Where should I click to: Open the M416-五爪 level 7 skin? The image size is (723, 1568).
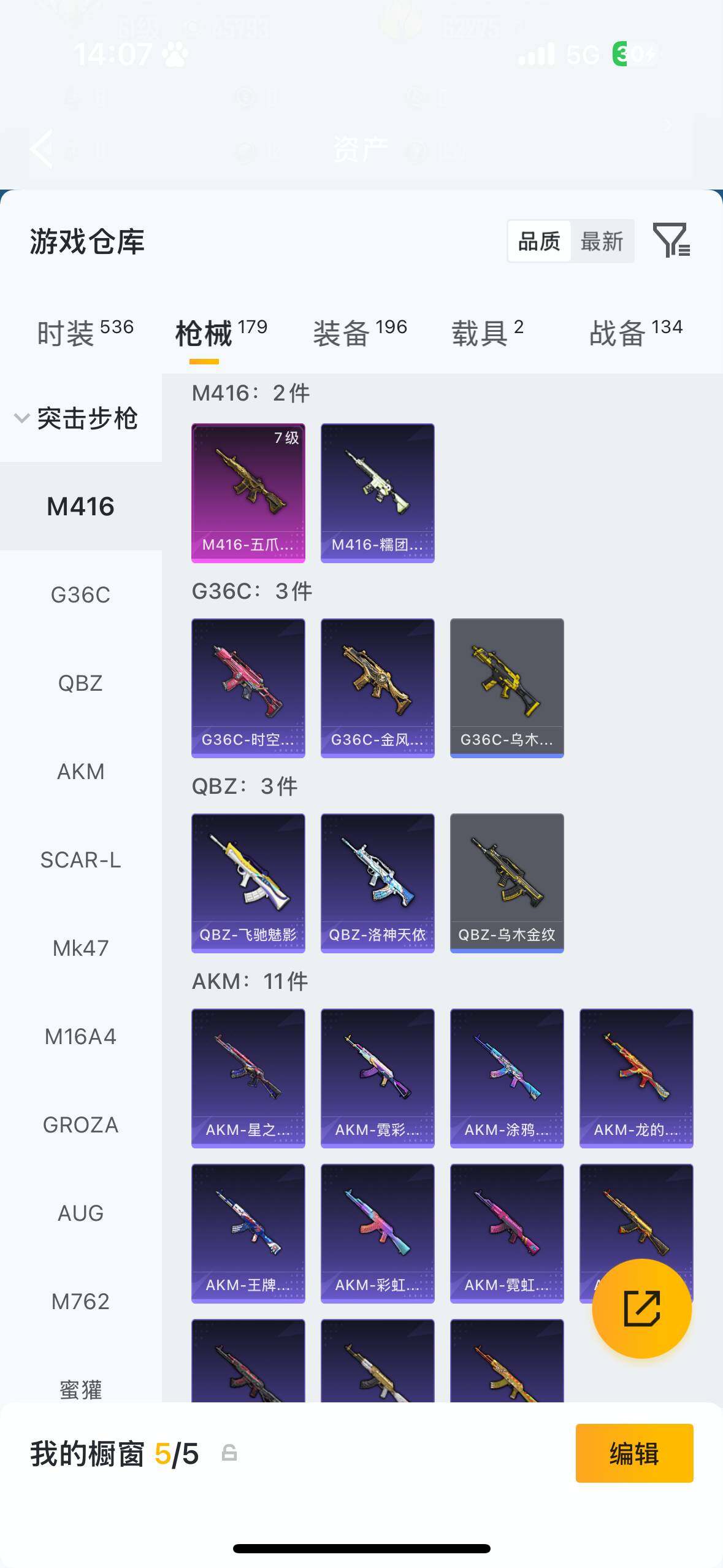(248, 493)
